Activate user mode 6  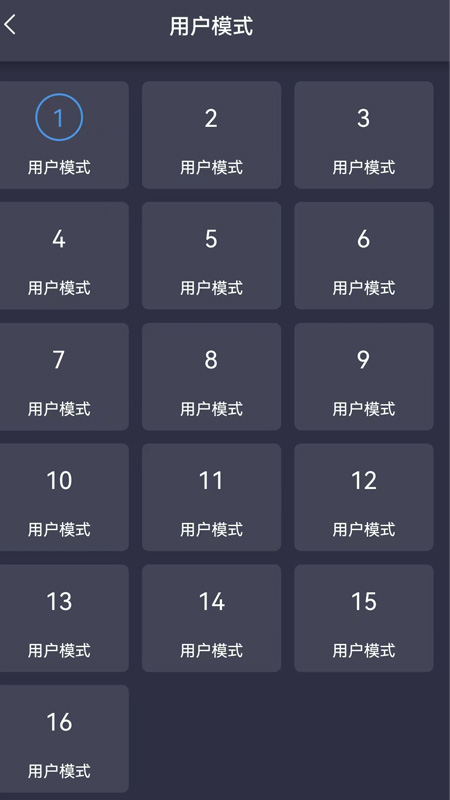tap(364, 256)
